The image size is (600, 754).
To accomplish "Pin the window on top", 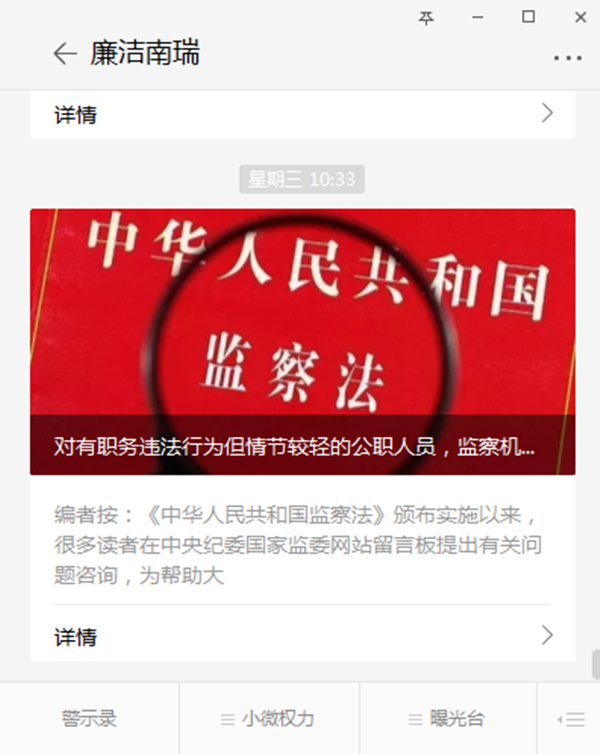I will 427,17.
